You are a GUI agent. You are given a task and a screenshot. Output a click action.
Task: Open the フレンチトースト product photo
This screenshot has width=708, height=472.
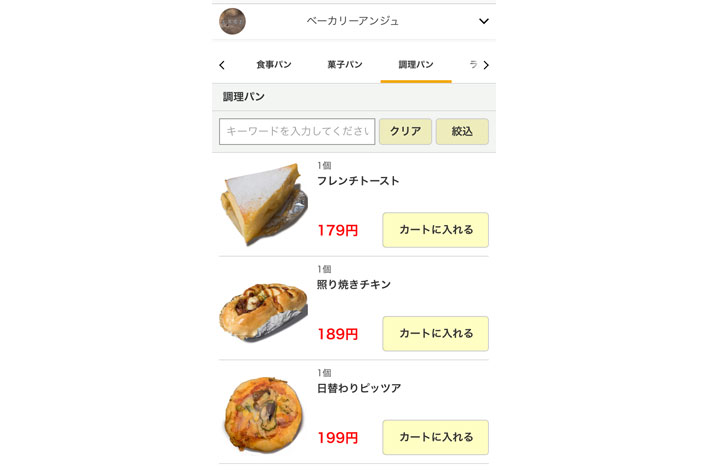tap(263, 204)
